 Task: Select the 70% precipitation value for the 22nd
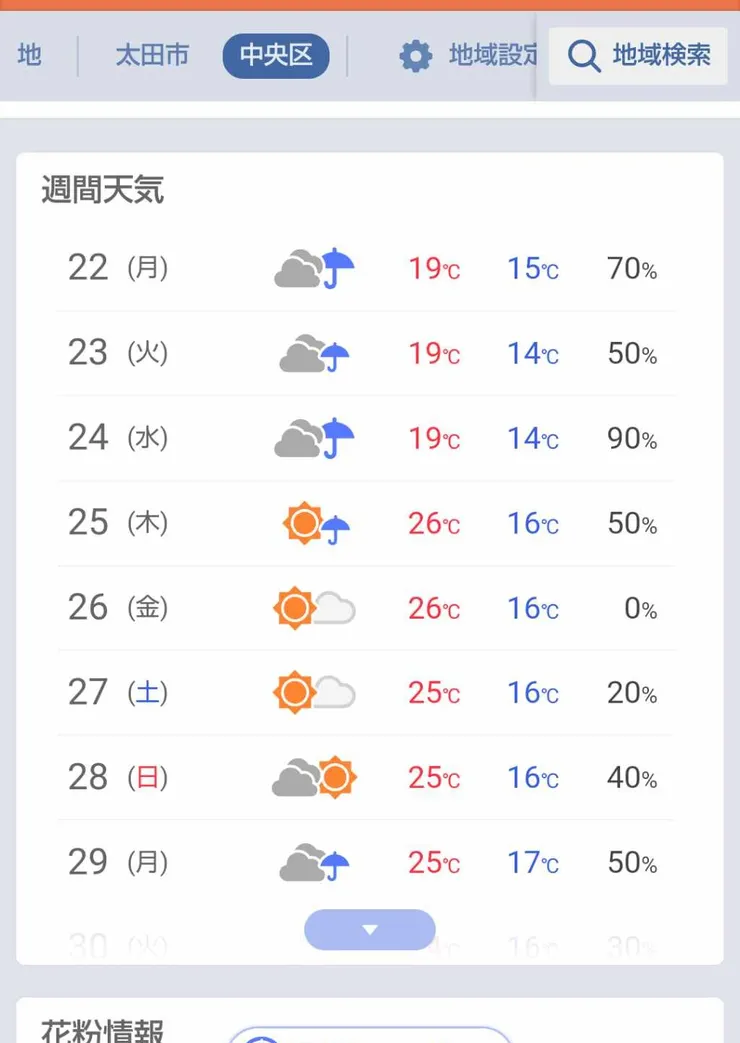pos(631,267)
